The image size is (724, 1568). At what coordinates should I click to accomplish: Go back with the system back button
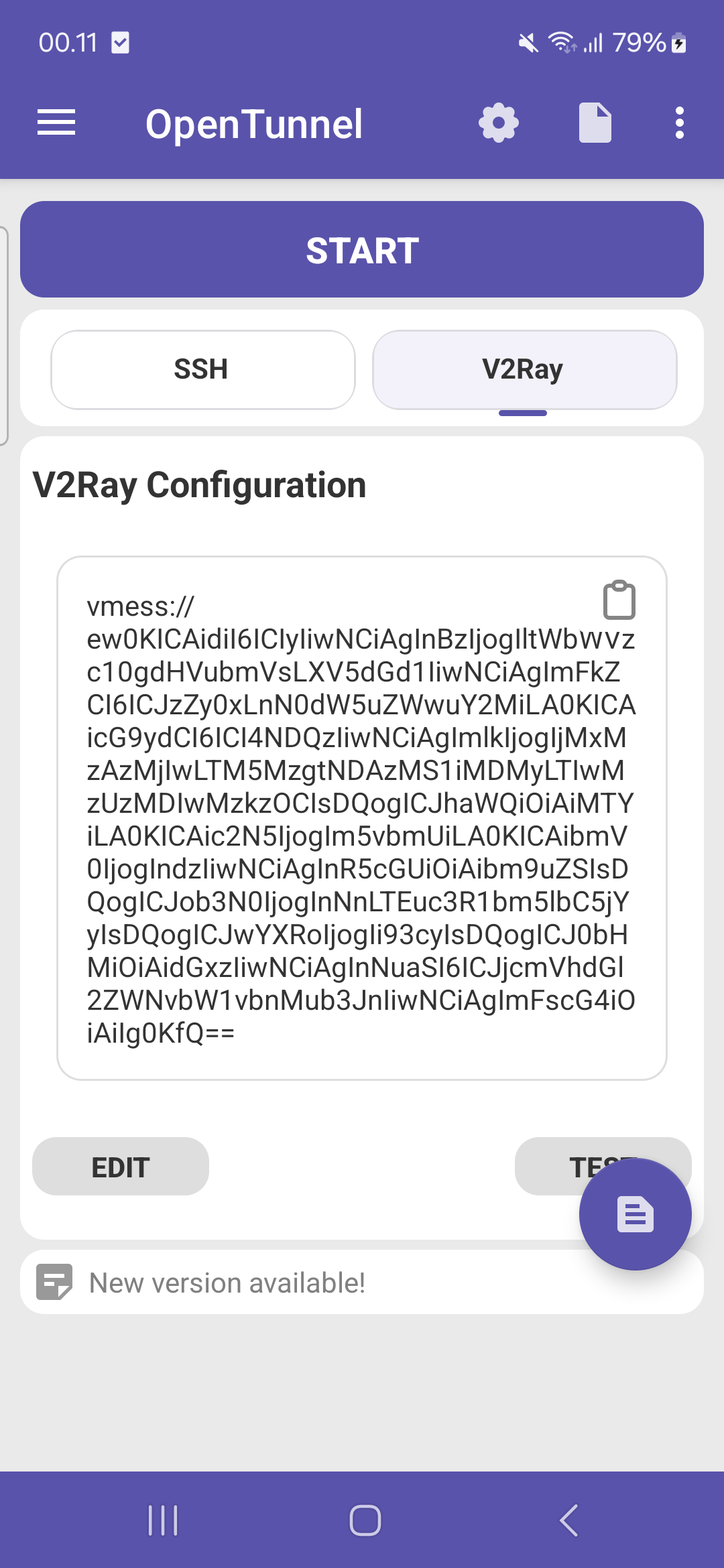click(568, 1520)
